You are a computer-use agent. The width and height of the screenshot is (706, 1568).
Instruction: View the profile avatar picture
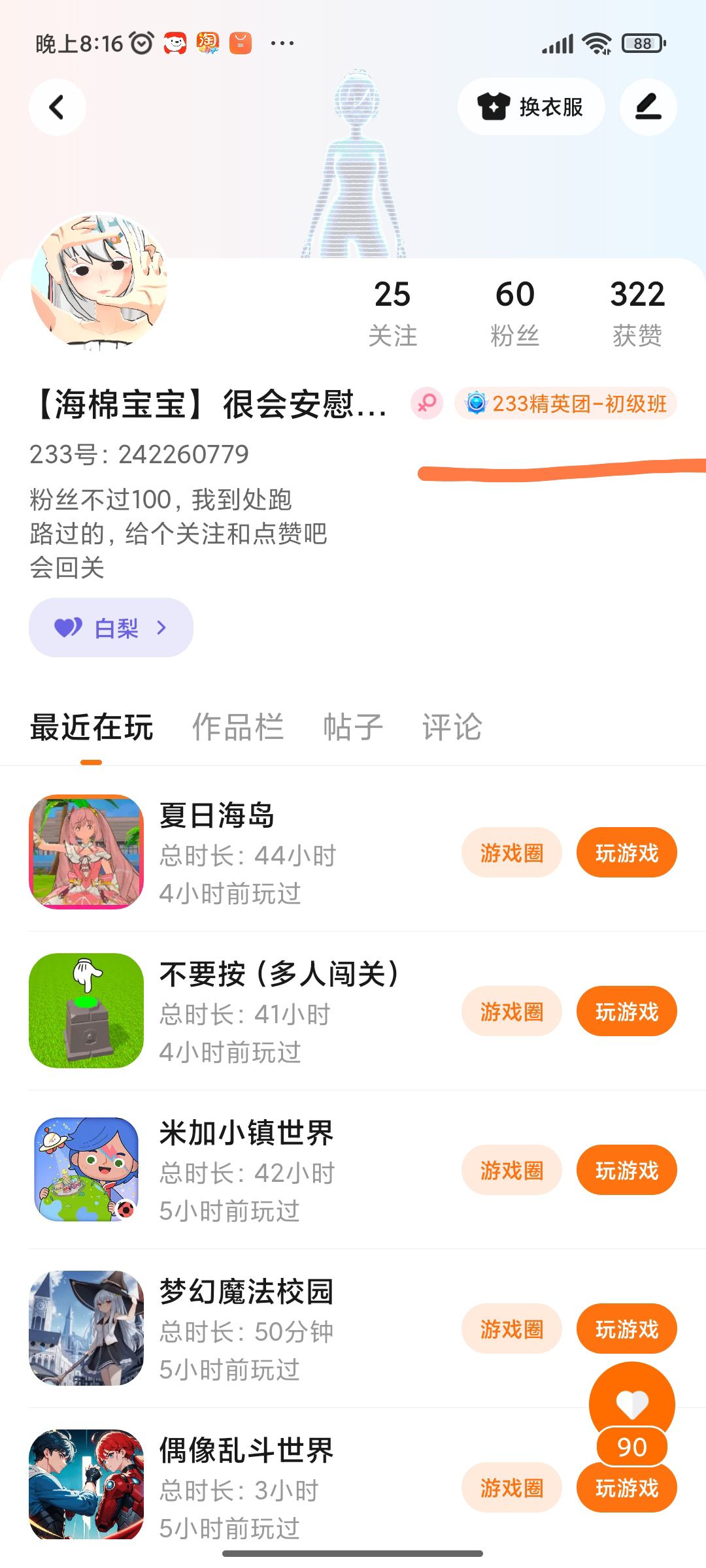[99, 281]
